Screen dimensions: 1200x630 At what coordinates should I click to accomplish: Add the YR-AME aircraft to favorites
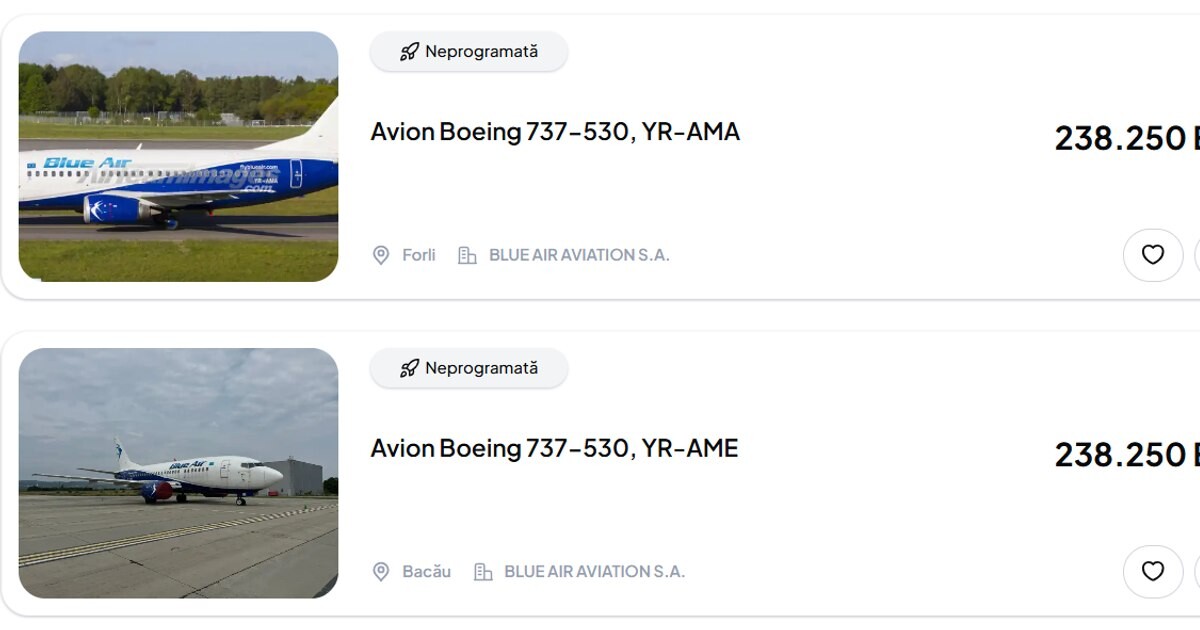[1152, 571]
